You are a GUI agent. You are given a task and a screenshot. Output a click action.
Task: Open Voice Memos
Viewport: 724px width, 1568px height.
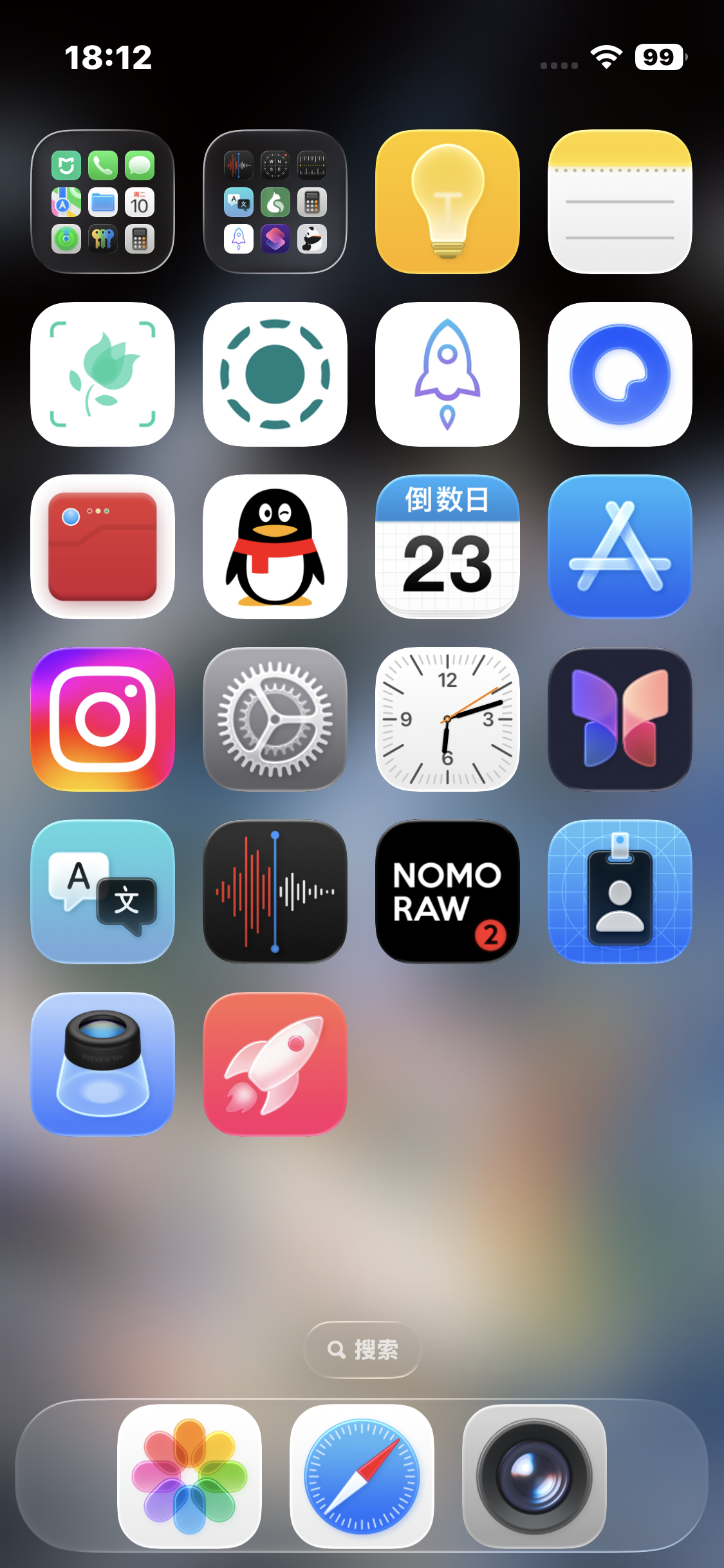275,891
